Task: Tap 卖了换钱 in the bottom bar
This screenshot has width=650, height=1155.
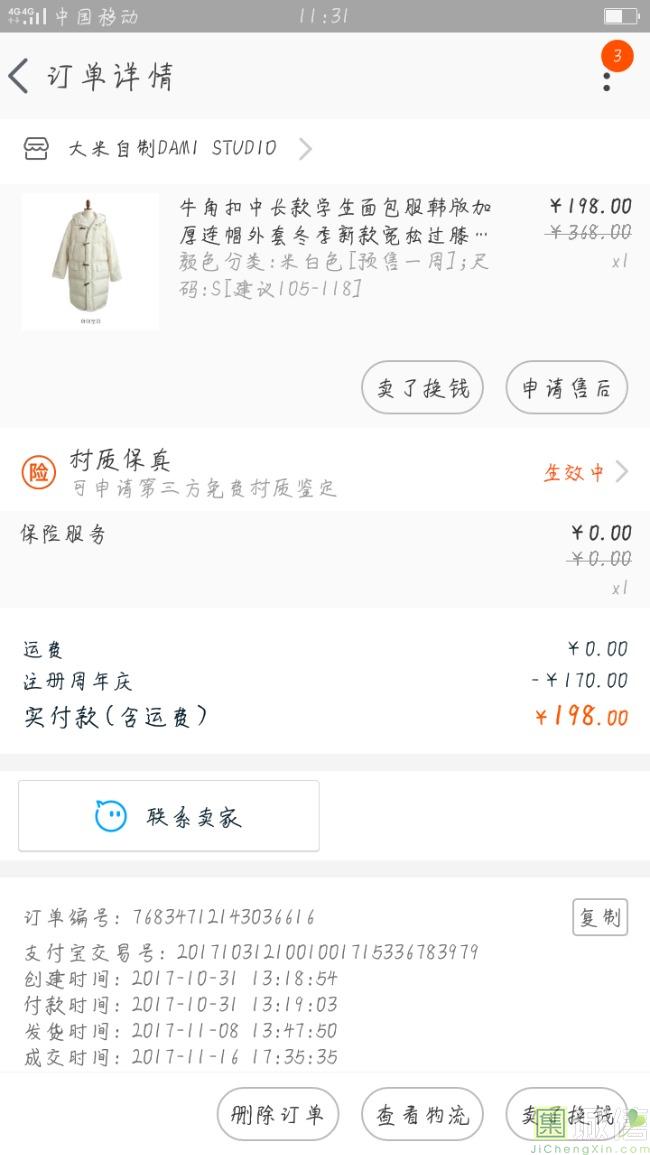Action: click(566, 1114)
